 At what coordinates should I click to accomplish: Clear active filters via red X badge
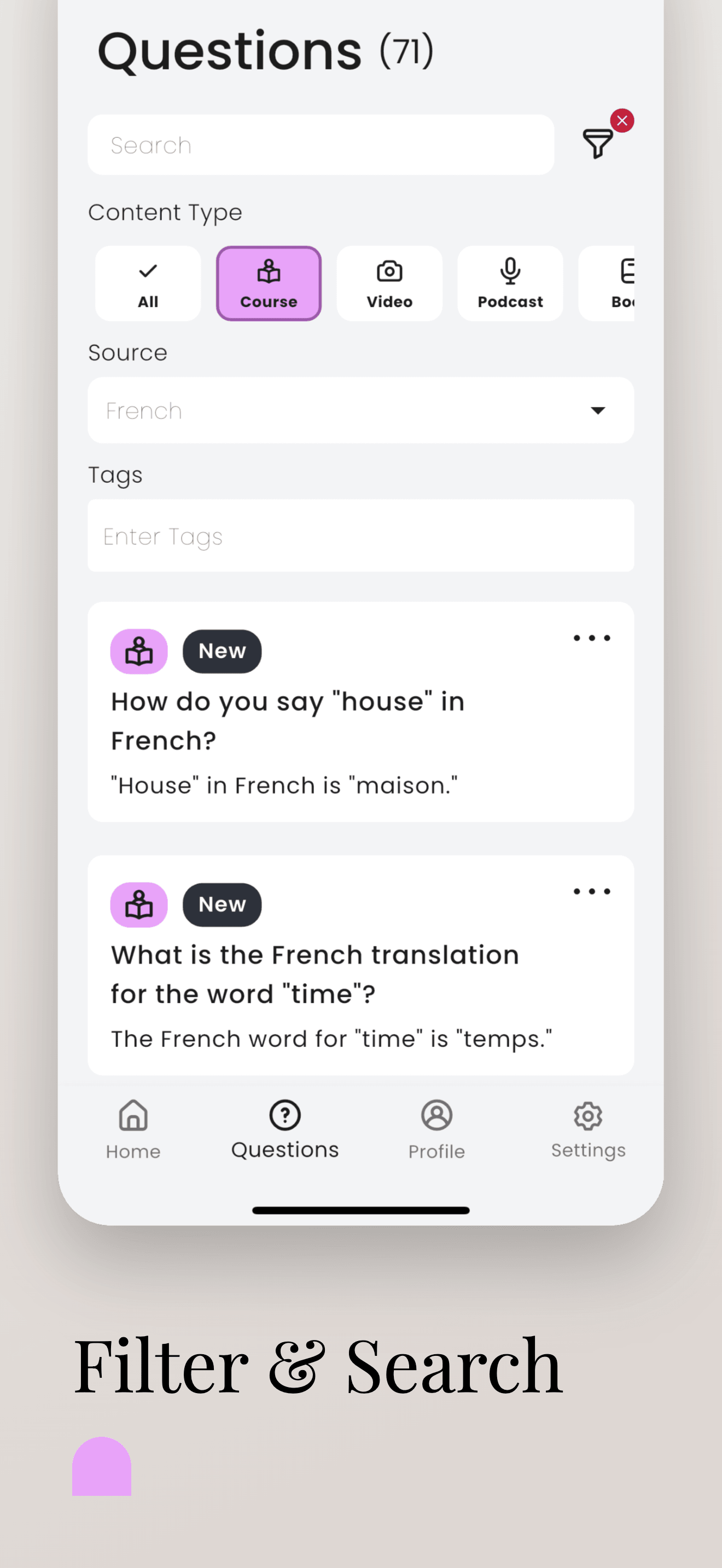tap(621, 120)
